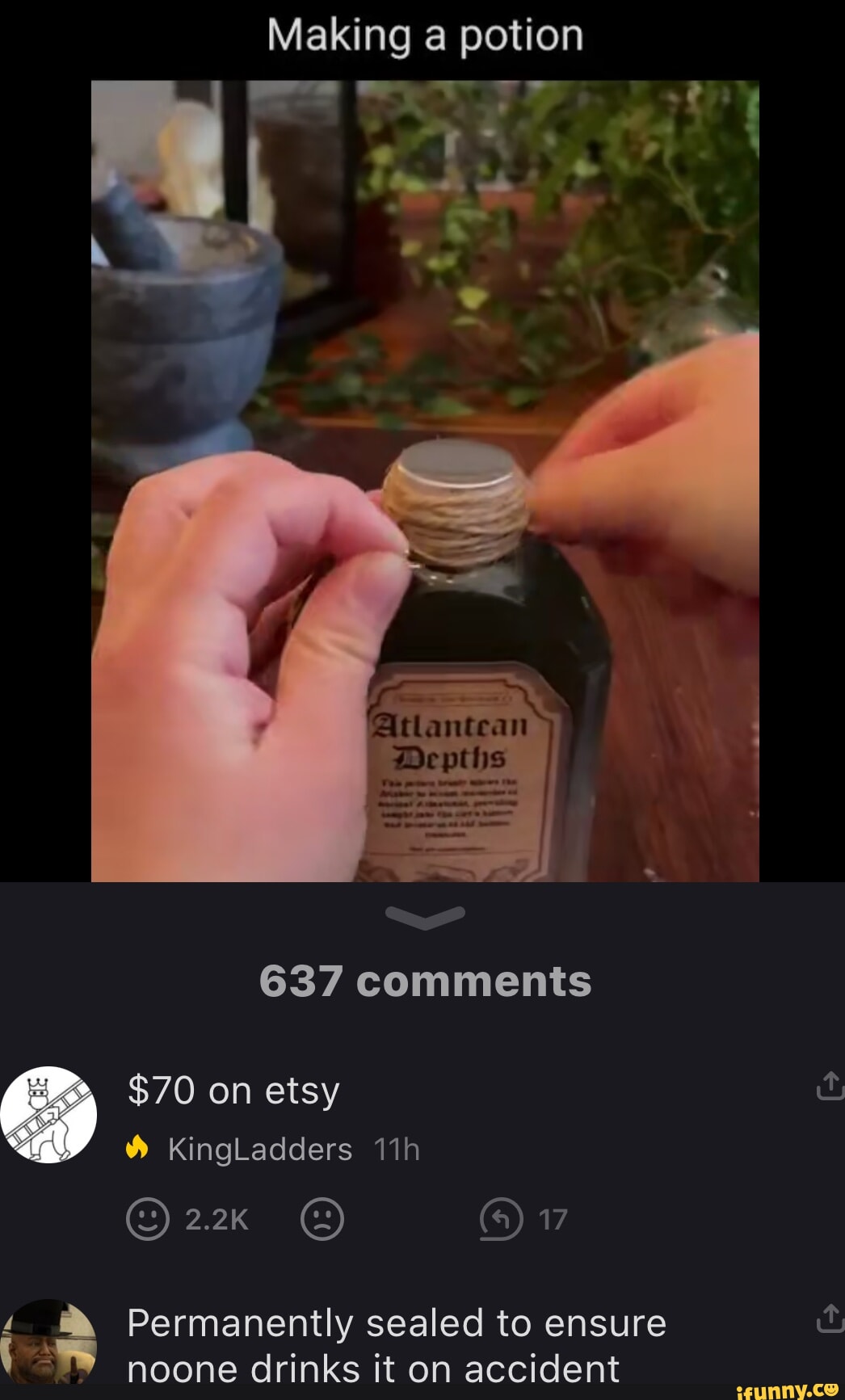Image resolution: width=845 pixels, height=1400 pixels.
Task: Smile at KingLadders' comment
Action: (x=148, y=1218)
